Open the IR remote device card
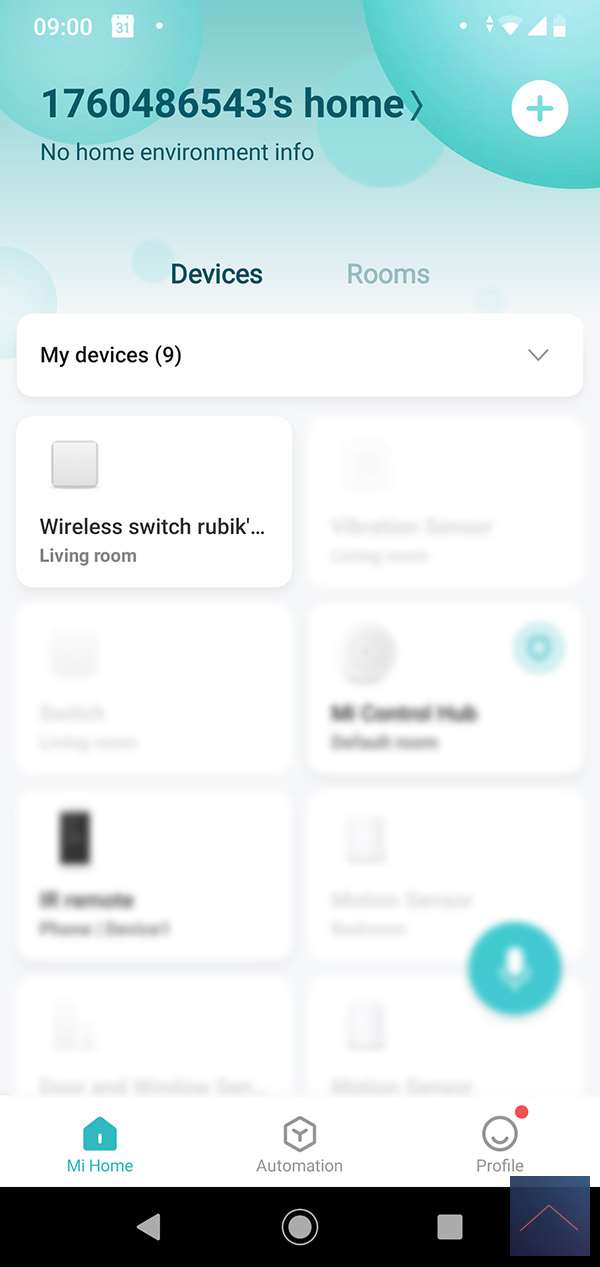 [x=154, y=876]
